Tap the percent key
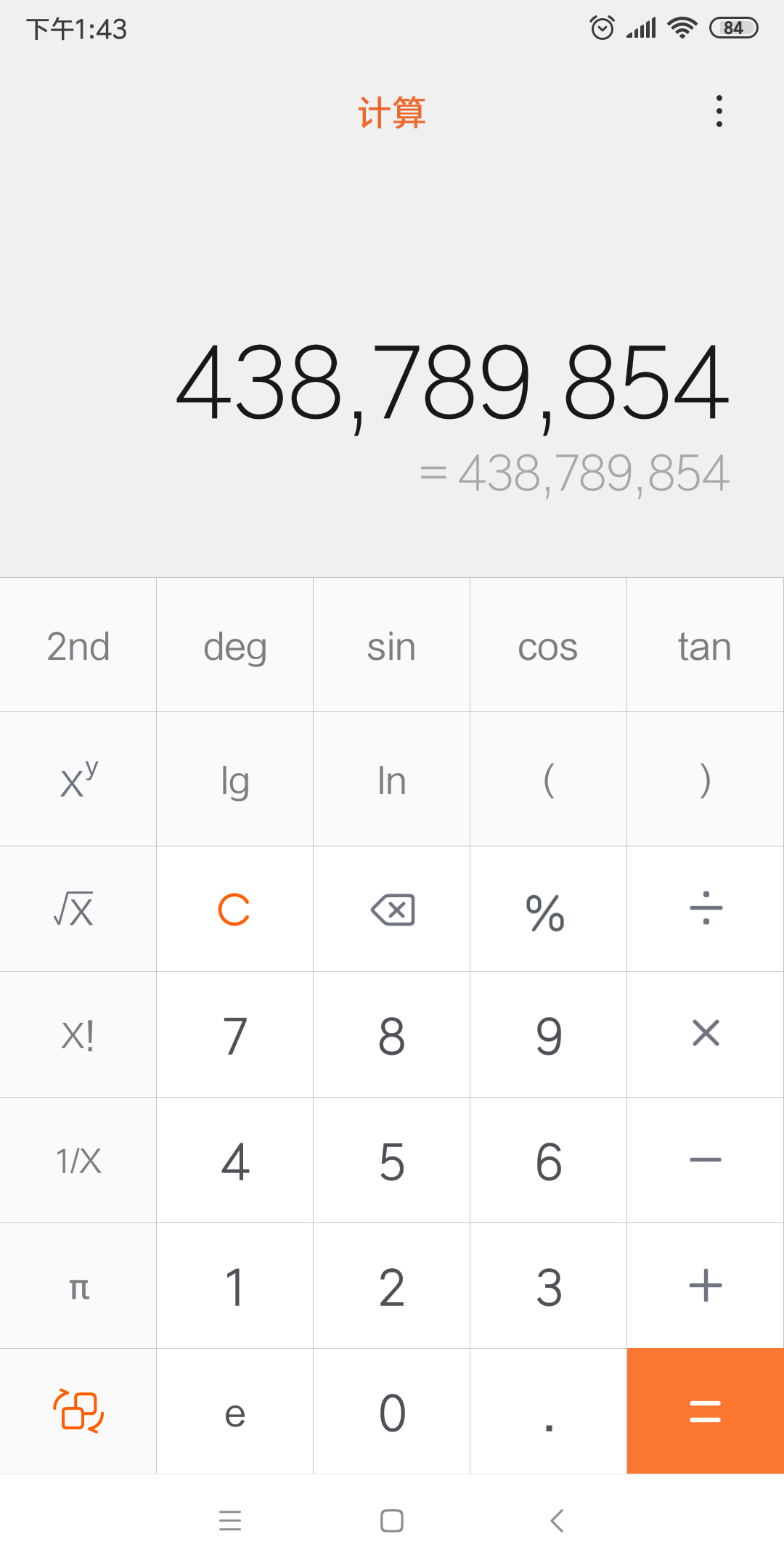Screen dimensions: 784x1568 [x=548, y=909]
